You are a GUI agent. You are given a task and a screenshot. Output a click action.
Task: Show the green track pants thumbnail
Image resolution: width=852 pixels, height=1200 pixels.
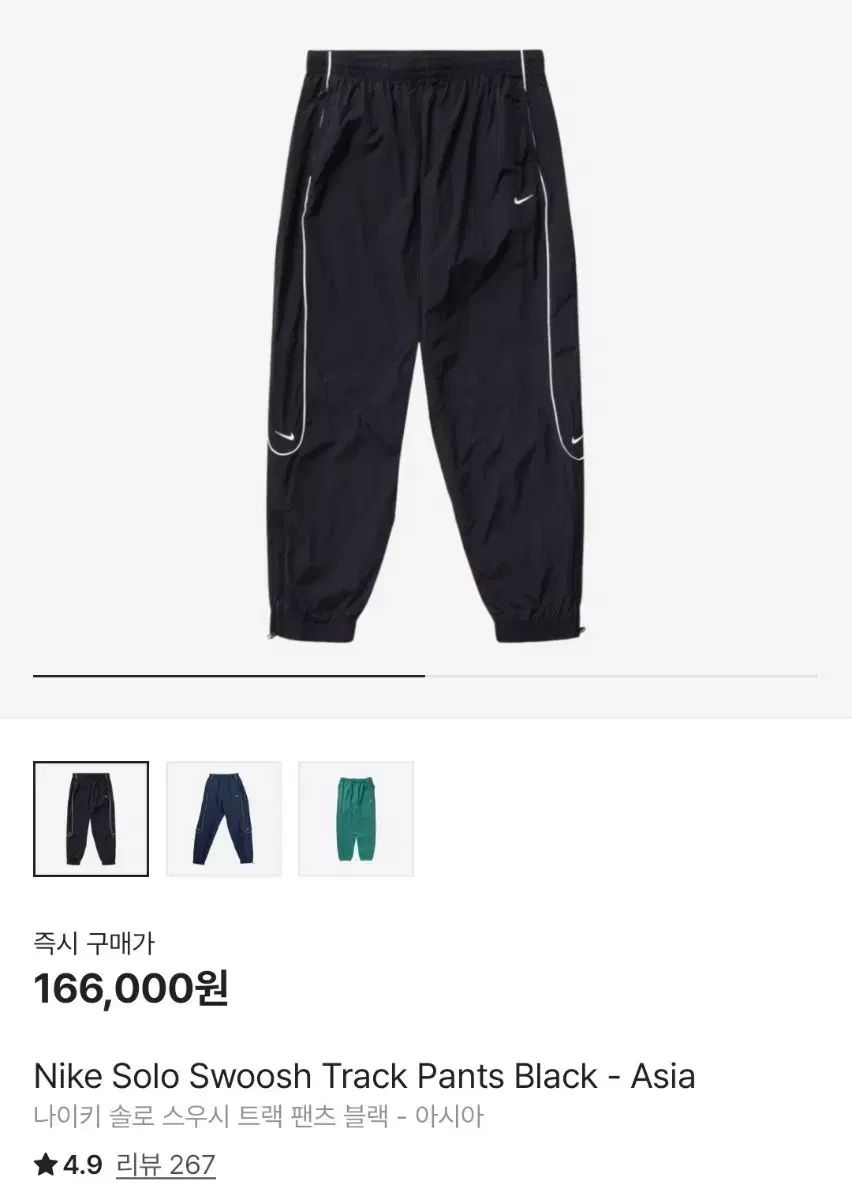356,819
